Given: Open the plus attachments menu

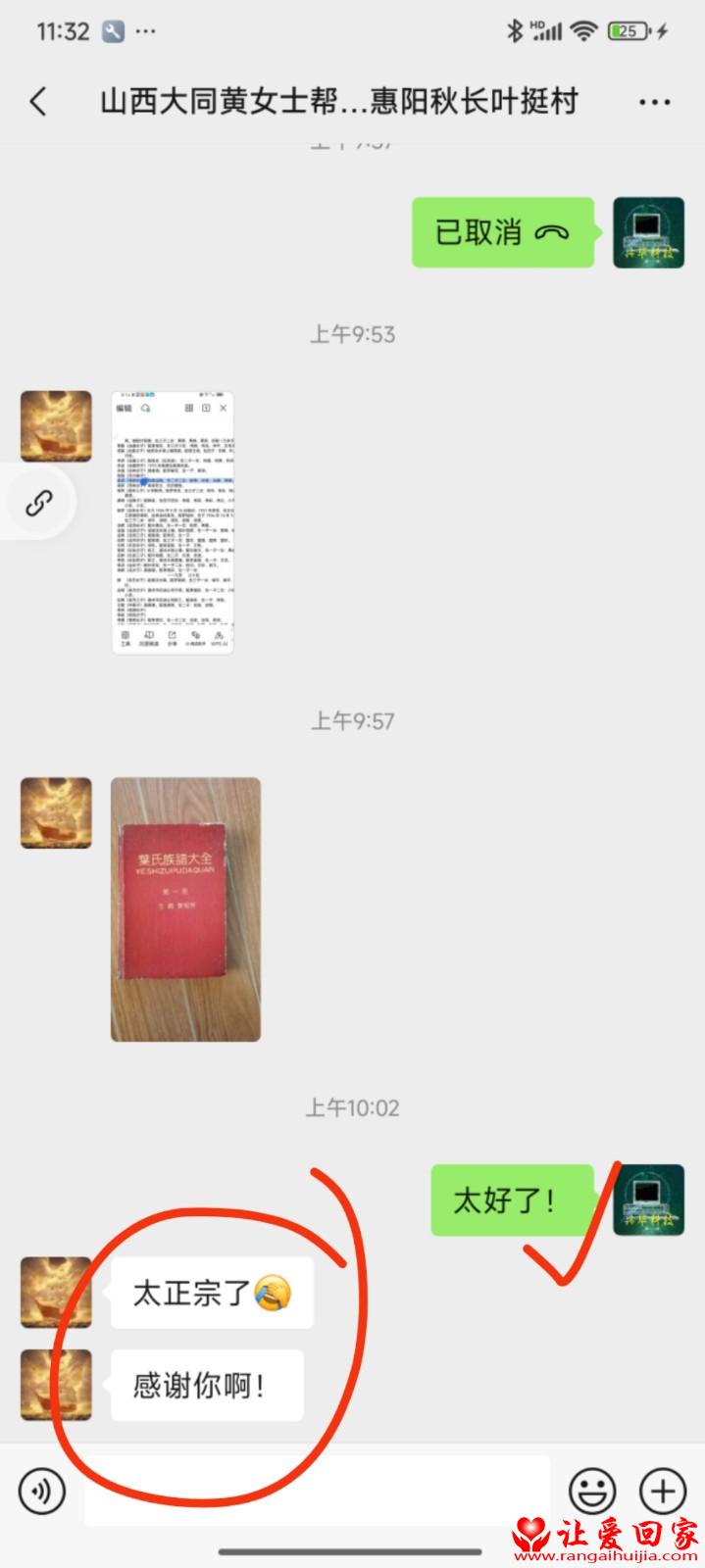Looking at the screenshot, I should click(x=663, y=1492).
